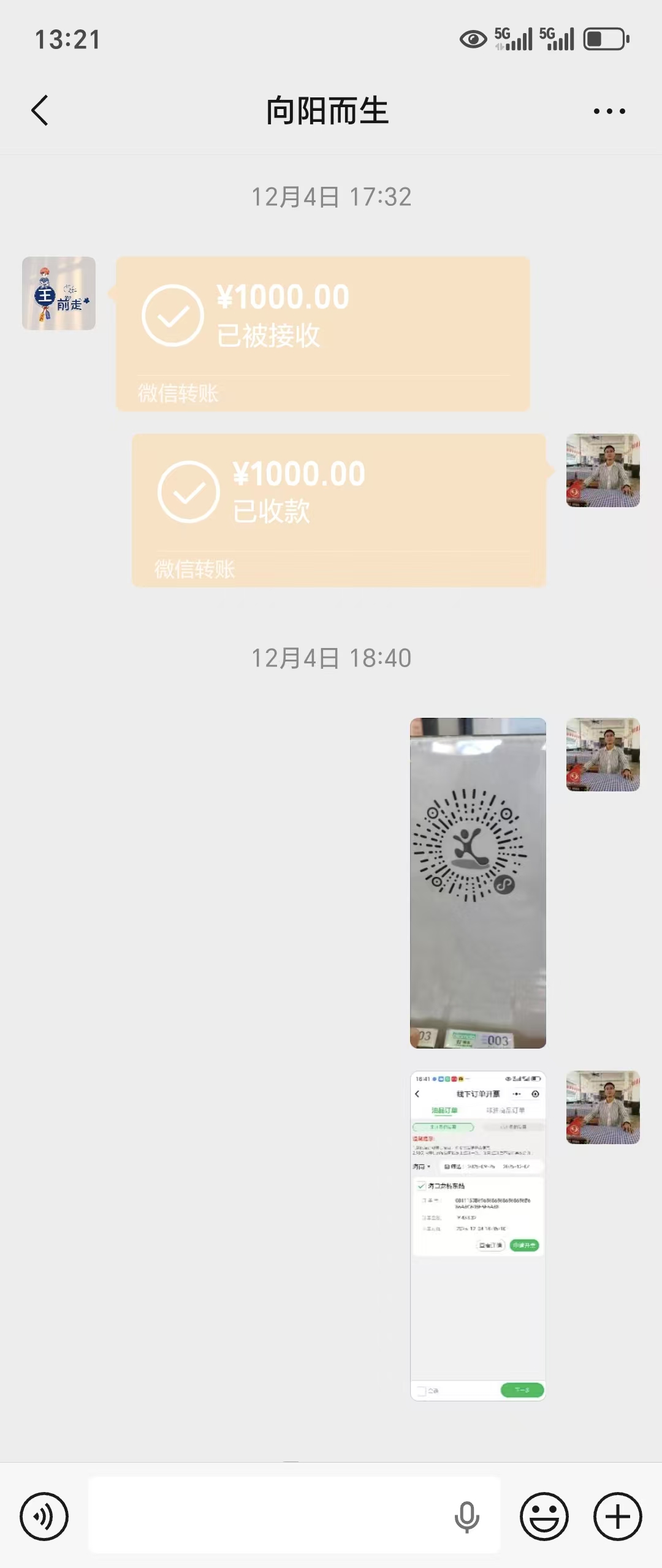The width and height of the screenshot is (662, 1568).
Task: View the sent mini-program code photo
Action: (477, 883)
